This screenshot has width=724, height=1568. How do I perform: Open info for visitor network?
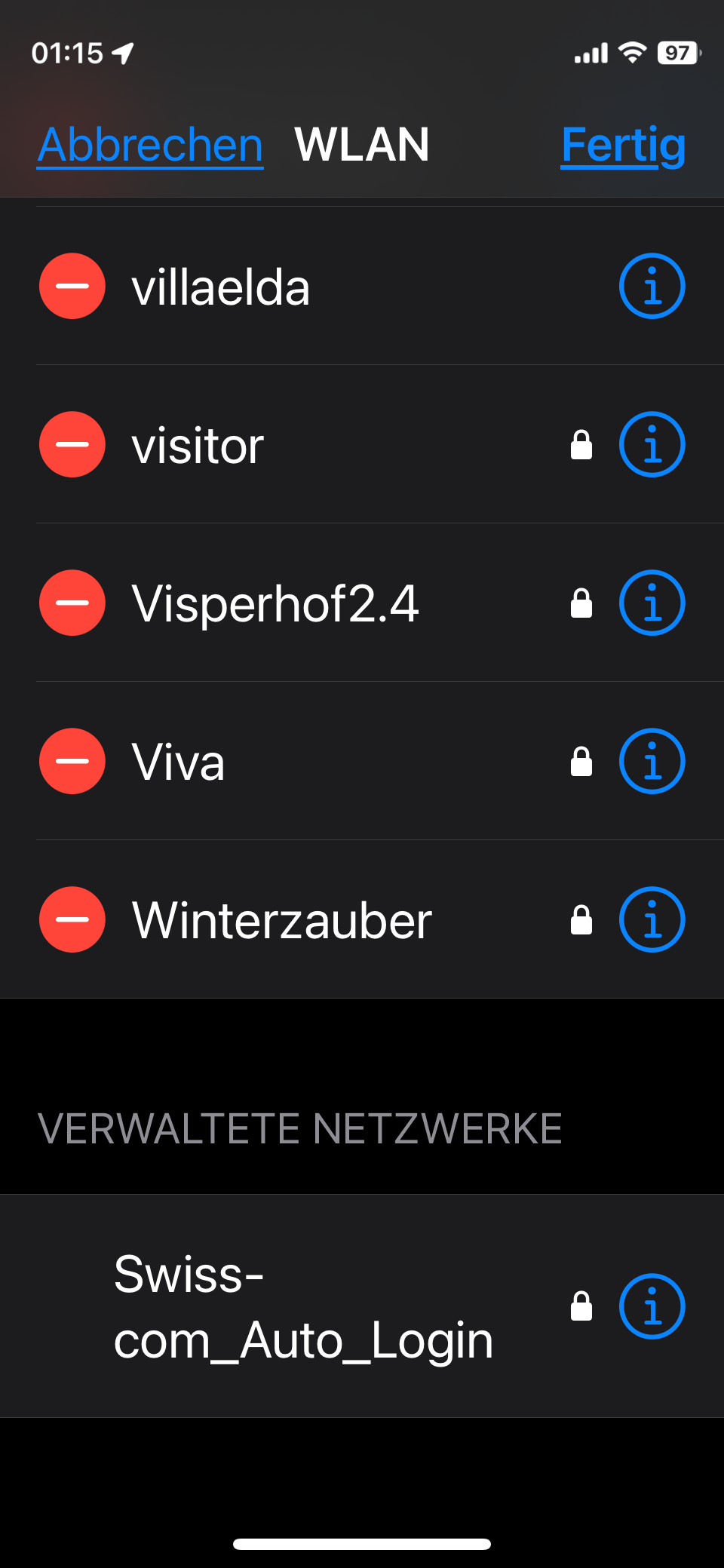click(x=652, y=444)
